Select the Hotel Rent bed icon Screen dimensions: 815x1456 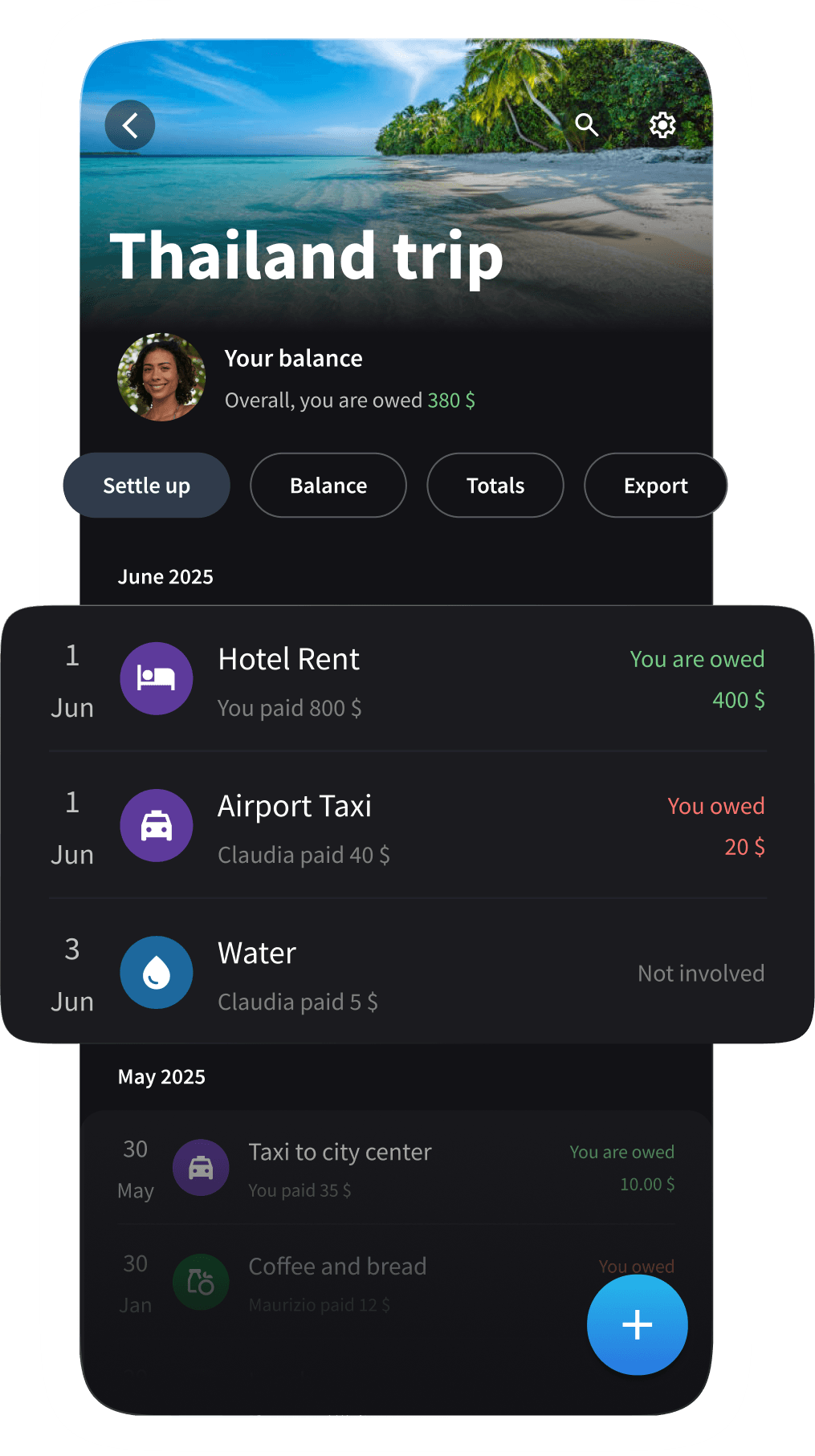pos(156,678)
